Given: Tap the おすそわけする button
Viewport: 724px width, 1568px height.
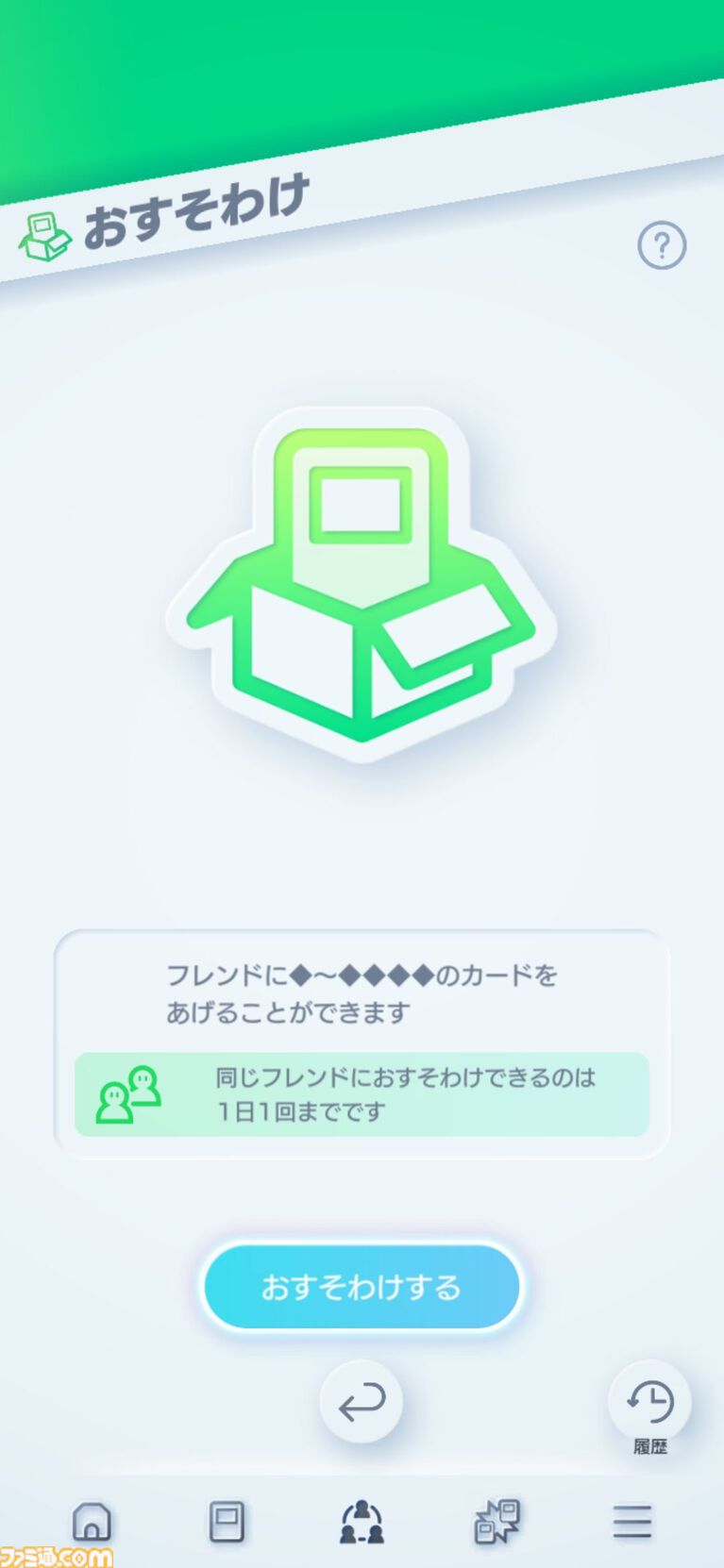Looking at the screenshot, I should click(x=362, y=1286).
